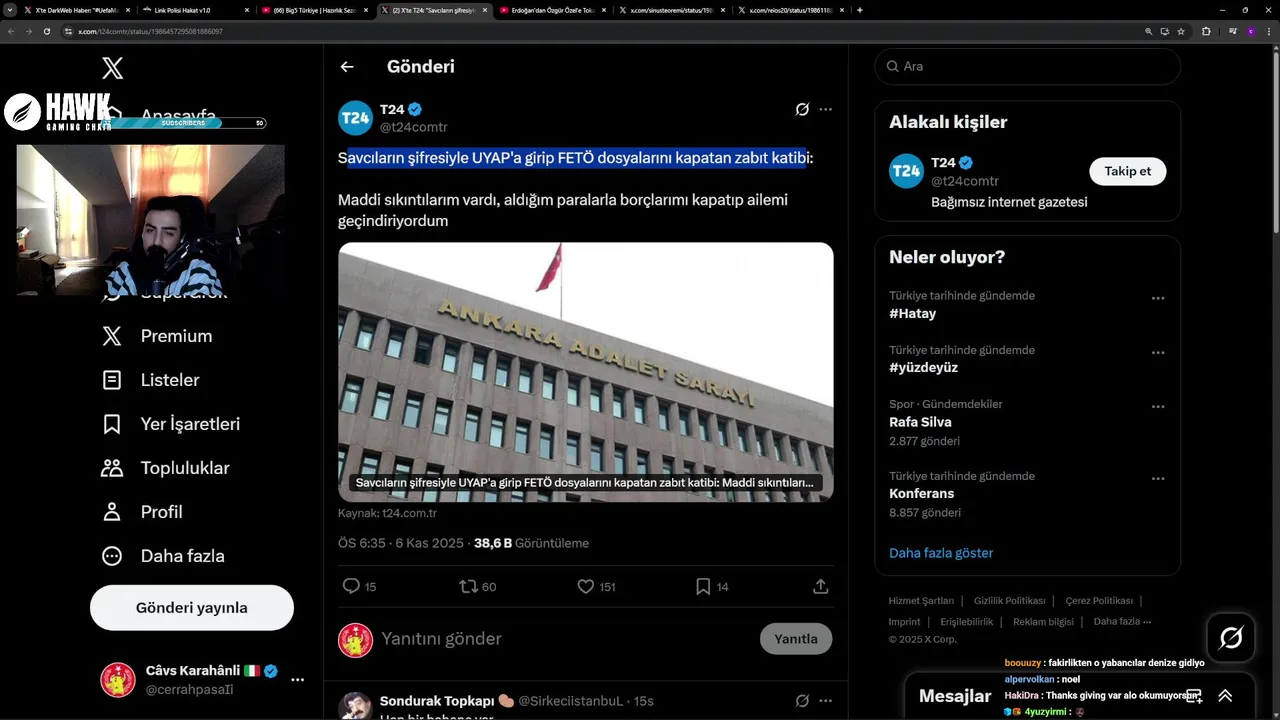Go back using the arrow next to Gönderi

point(347,67)
